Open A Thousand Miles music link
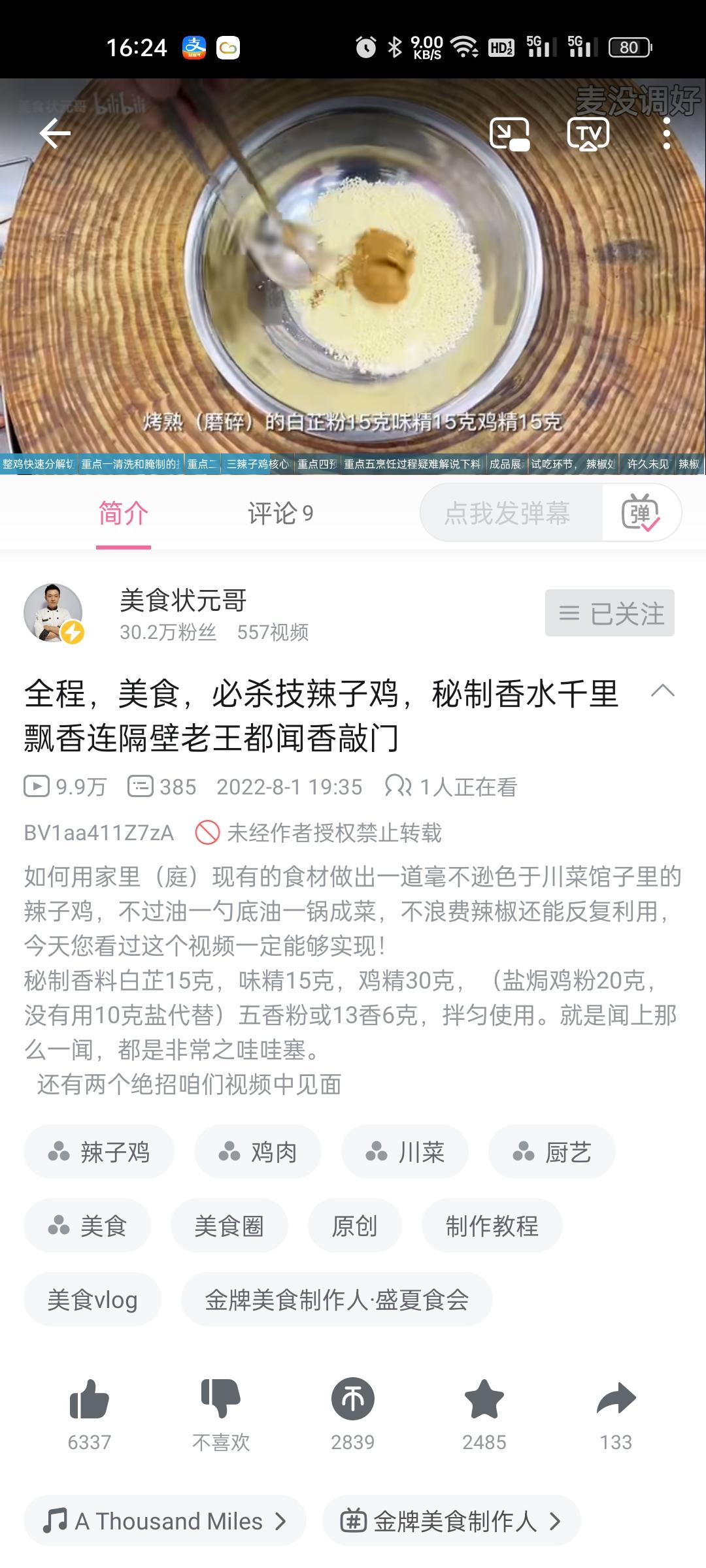 point(165,1522)
